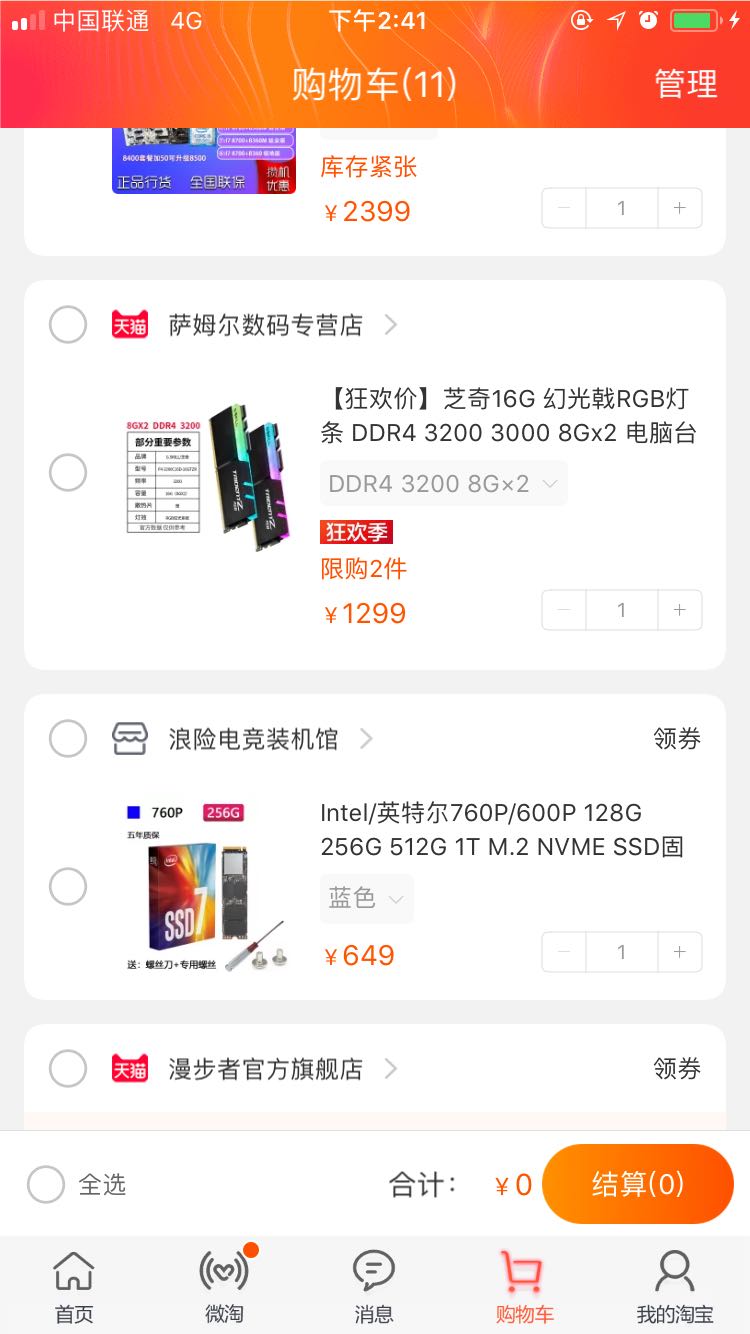Go to the 首页 tab
Screen dimensions: 750x1334
(74, 1286)
